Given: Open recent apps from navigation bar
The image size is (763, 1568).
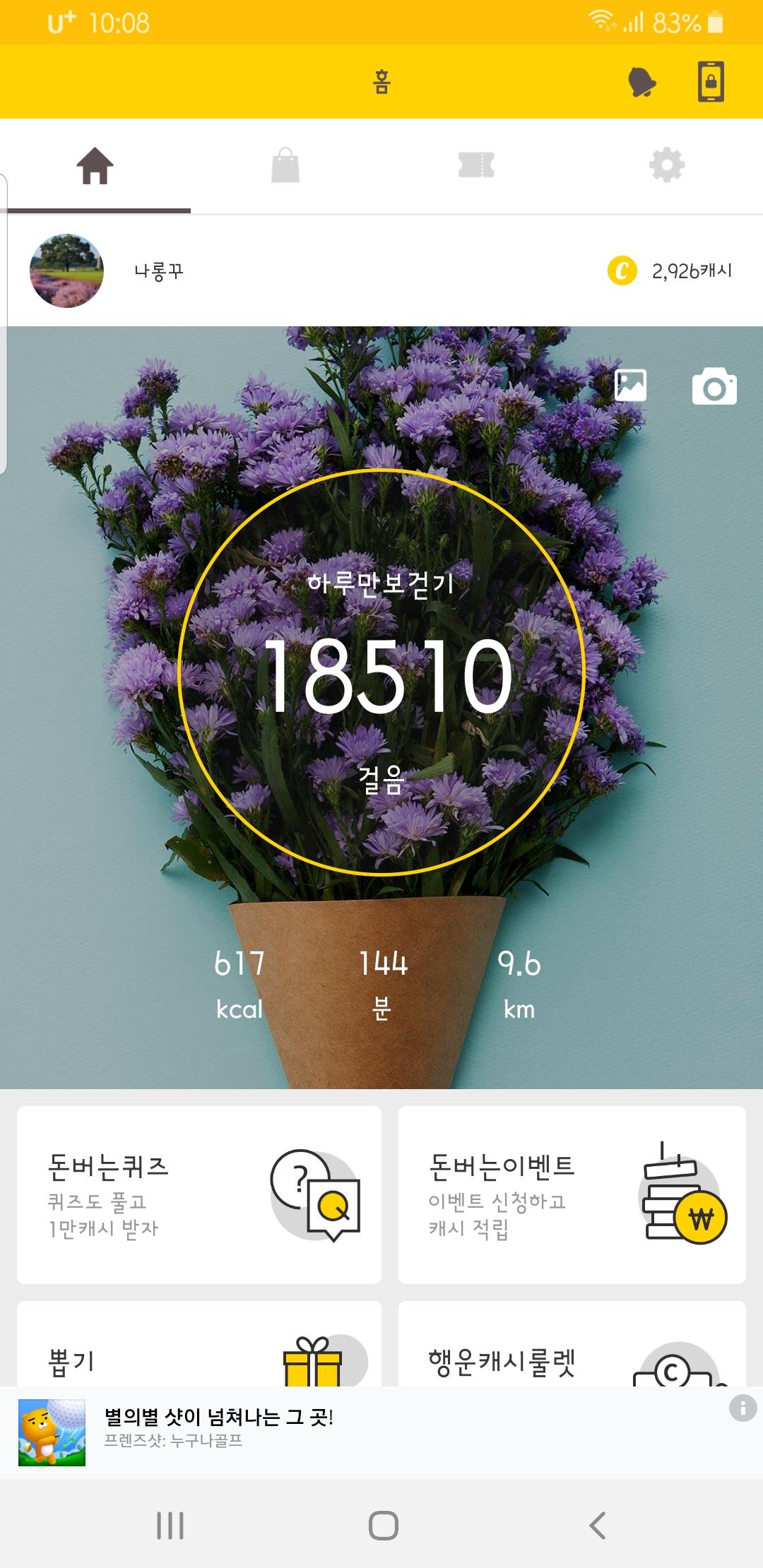Looking at the screenshot, I should (170, 1526).
